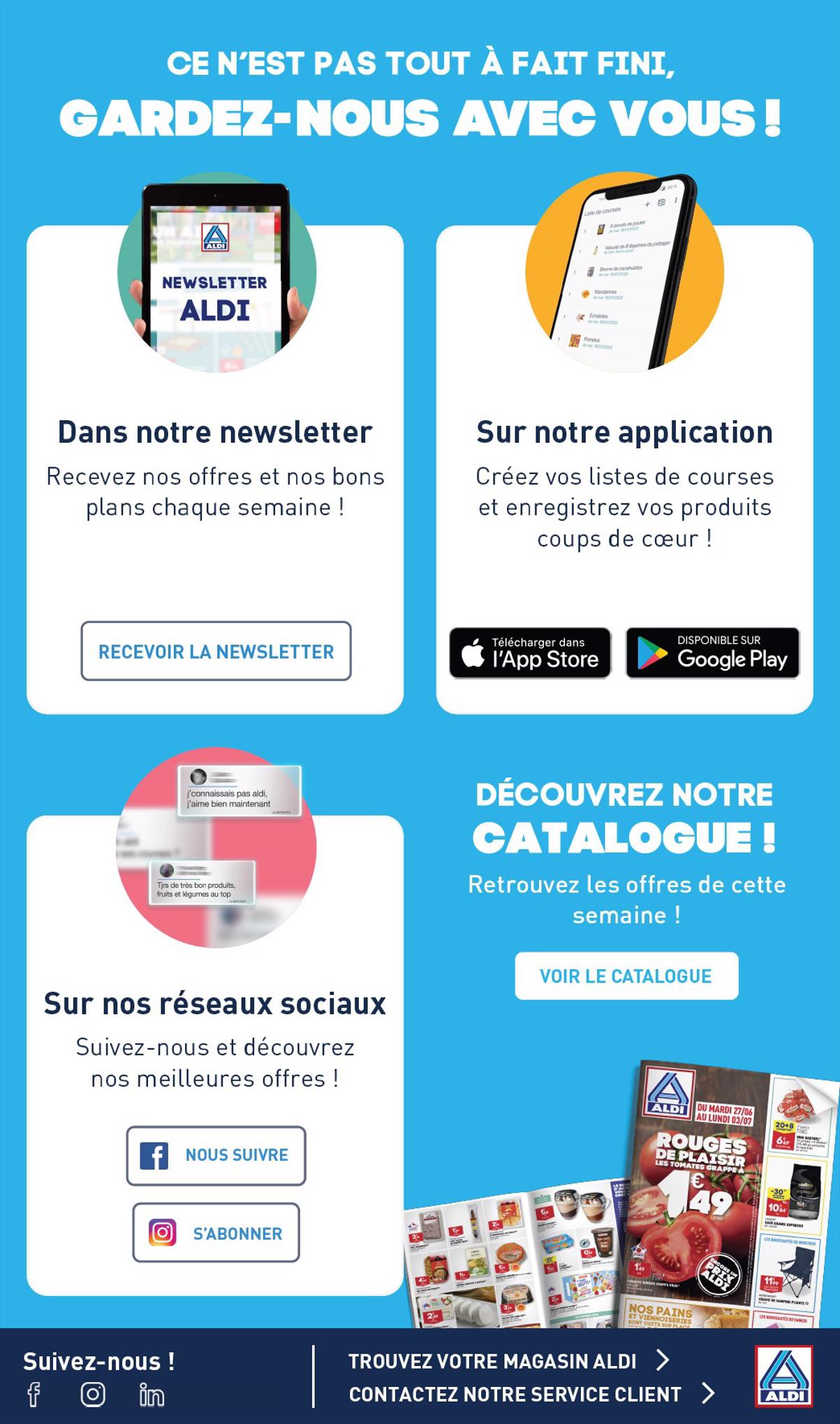The height and width of the screenshot is (1424, 840).
Task: Select the Instagram icon on the S'ABONNER button
Action: pos(162,1233)
